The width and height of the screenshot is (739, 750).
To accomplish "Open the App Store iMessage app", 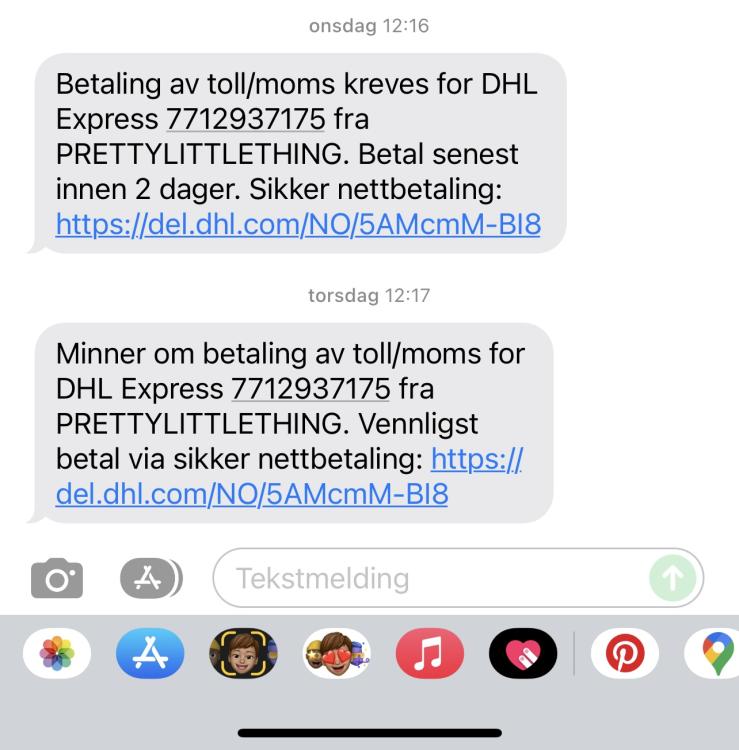I will (x=150, y=655).
